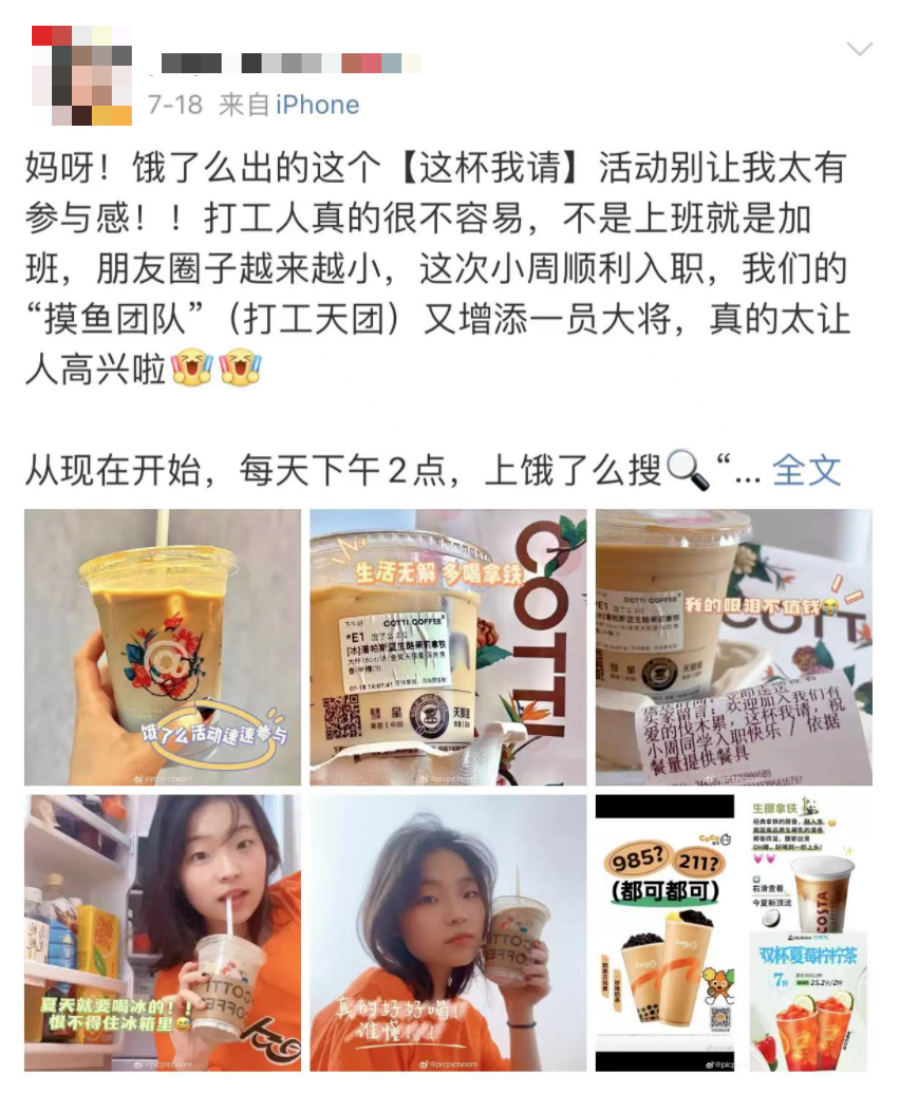
Task: Open photo of girl drinking by fridge
Action: [162, 932]
